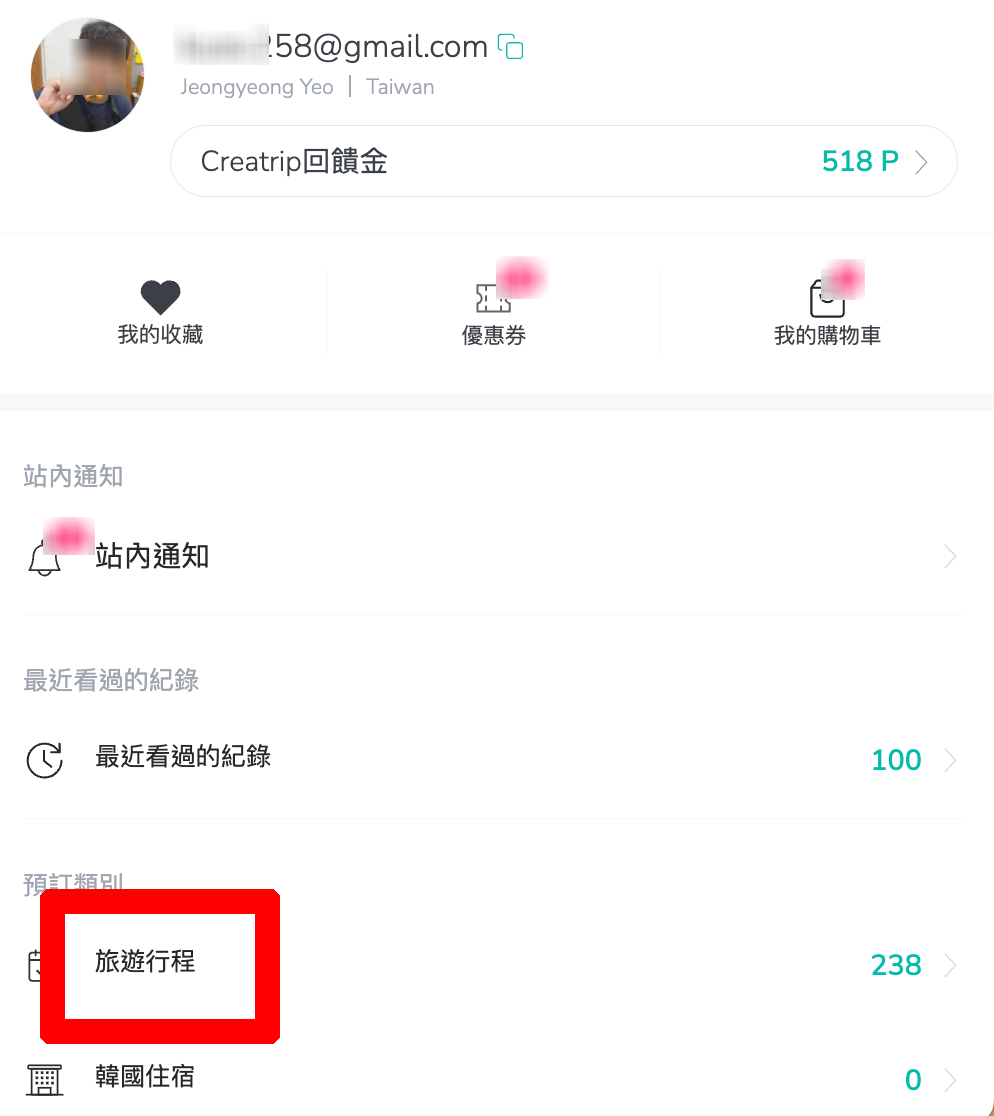Copy the email address
Screen dimensions: 994x1116
click(511, 46)
